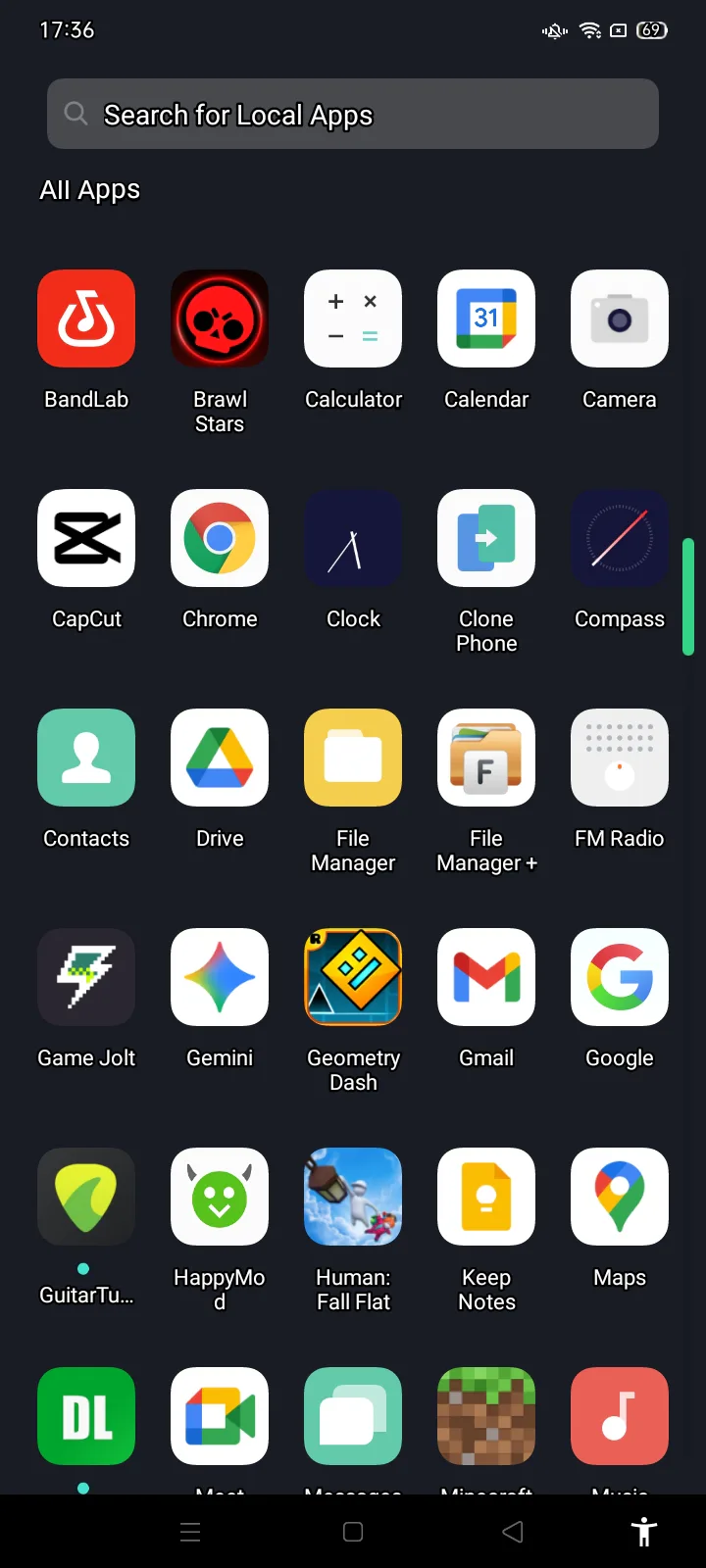The height and width of the screenshot is (1568, 706).
Task: Launch Game Jolt
Action: tap(86, 977)
